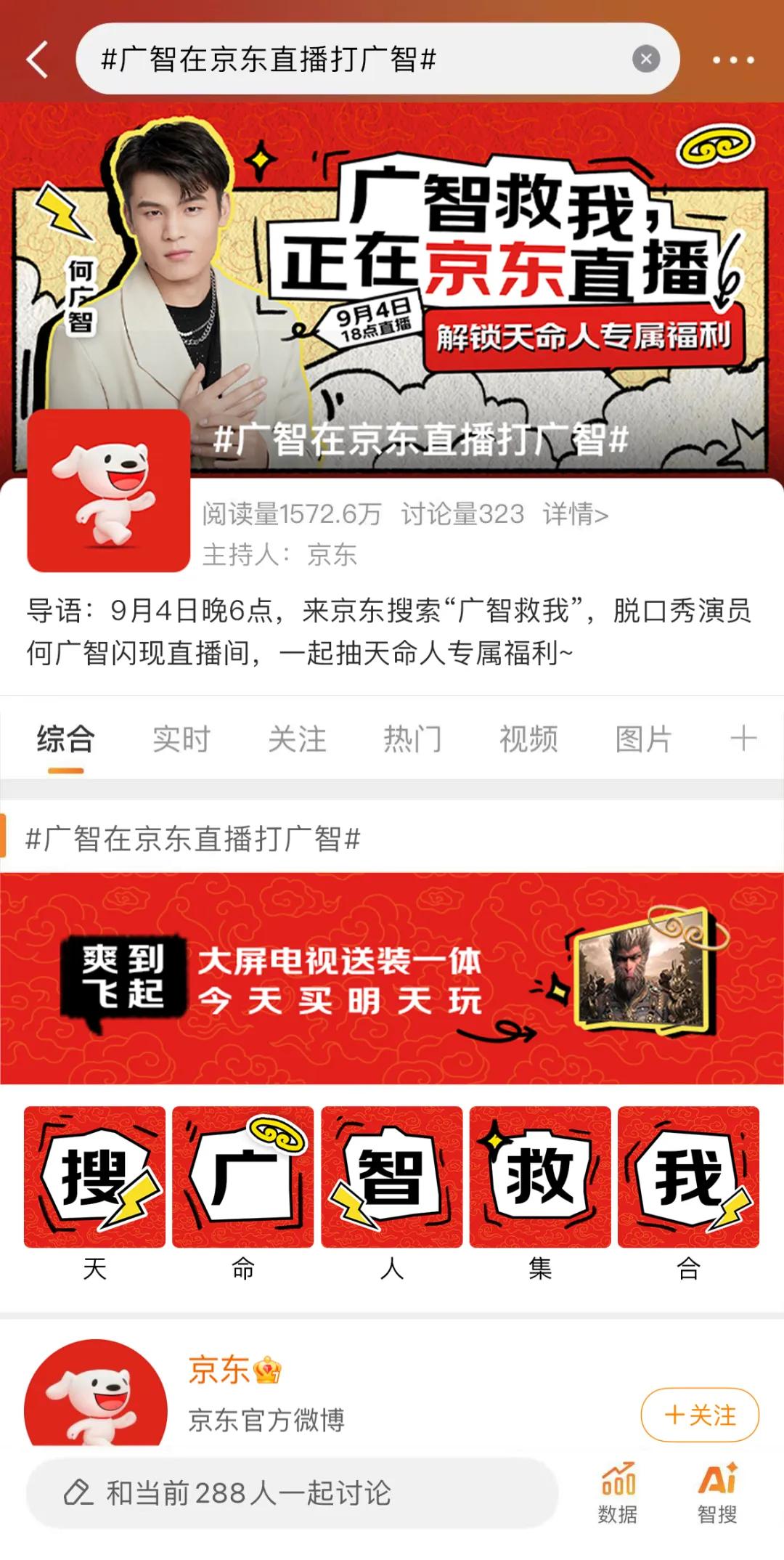This screenshot has height=1560, width=784.
Task: Open the three-dot overflow menu
Action: click(733, 60)
